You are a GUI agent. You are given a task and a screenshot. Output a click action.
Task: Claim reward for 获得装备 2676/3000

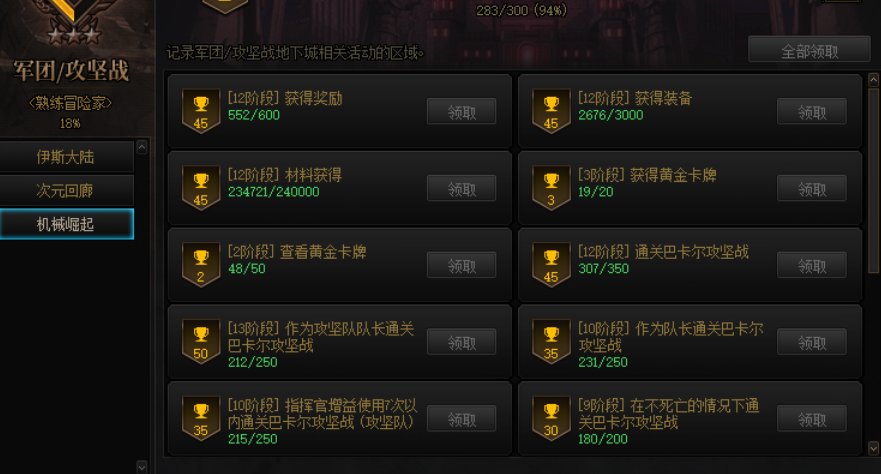point(811,112)
